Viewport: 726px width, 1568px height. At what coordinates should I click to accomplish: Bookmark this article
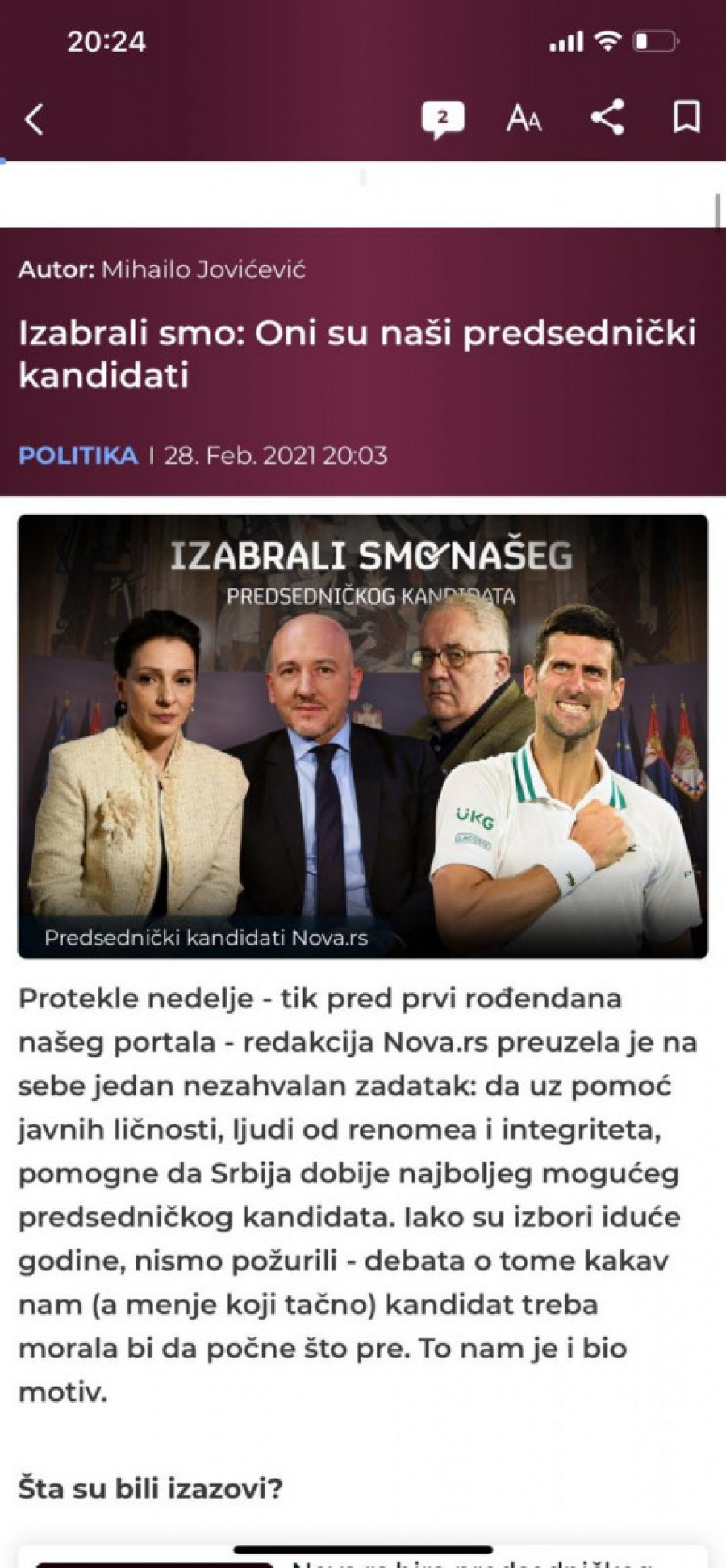(x=686, y=118)
